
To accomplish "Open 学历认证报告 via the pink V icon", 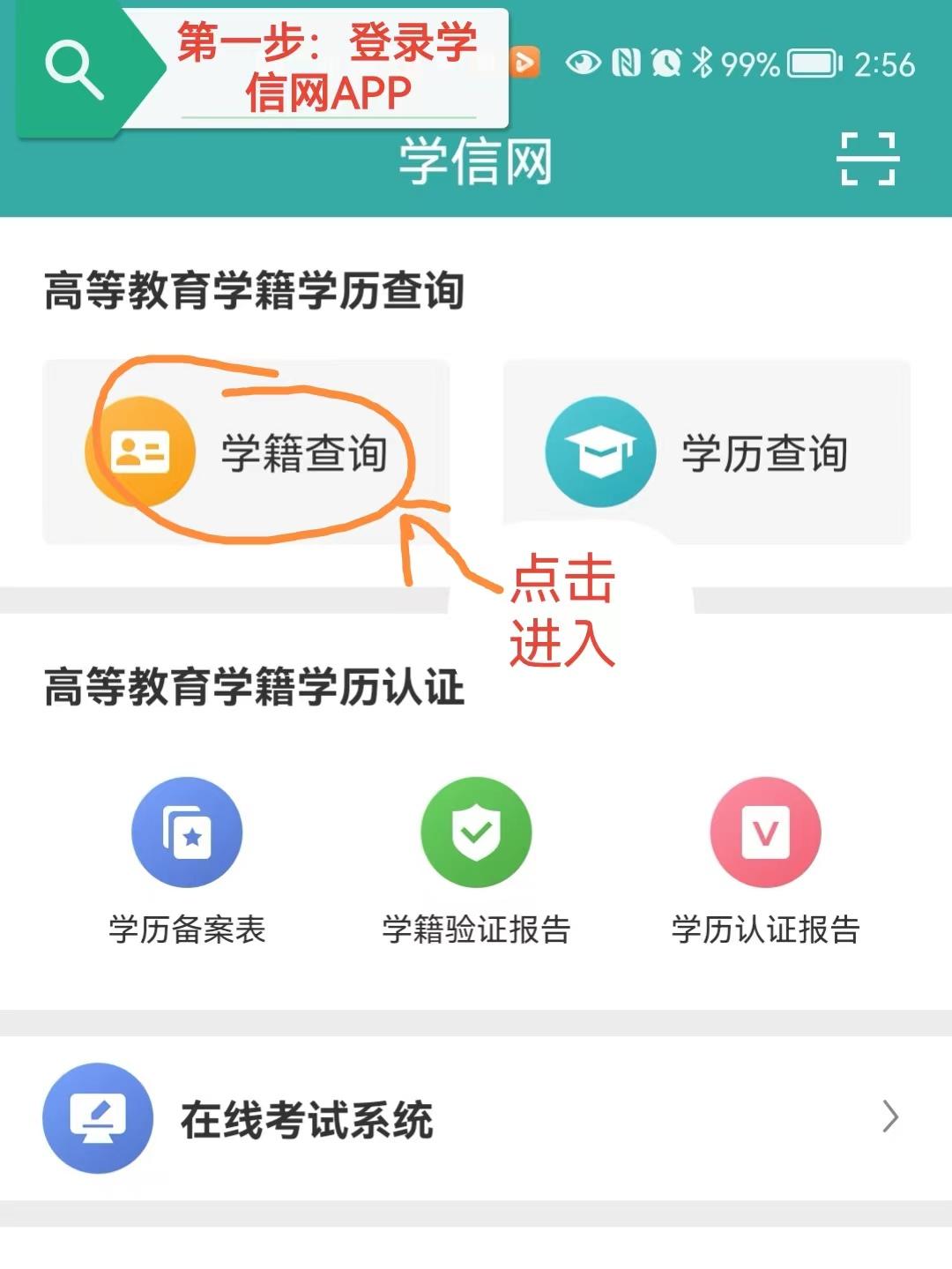I will (x=766, y=830).
